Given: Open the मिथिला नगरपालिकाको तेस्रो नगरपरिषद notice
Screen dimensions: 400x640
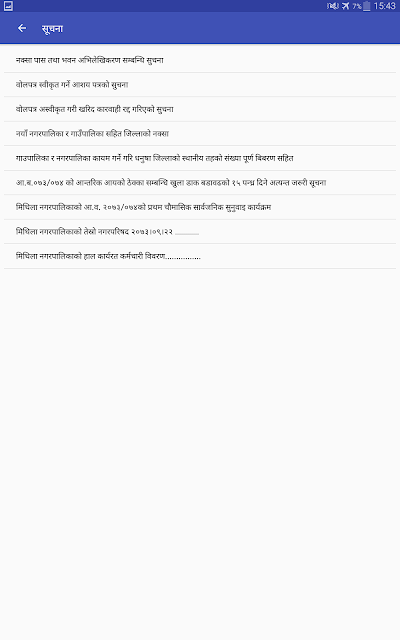Looking at the screenshot, I should tap(200, 232).
